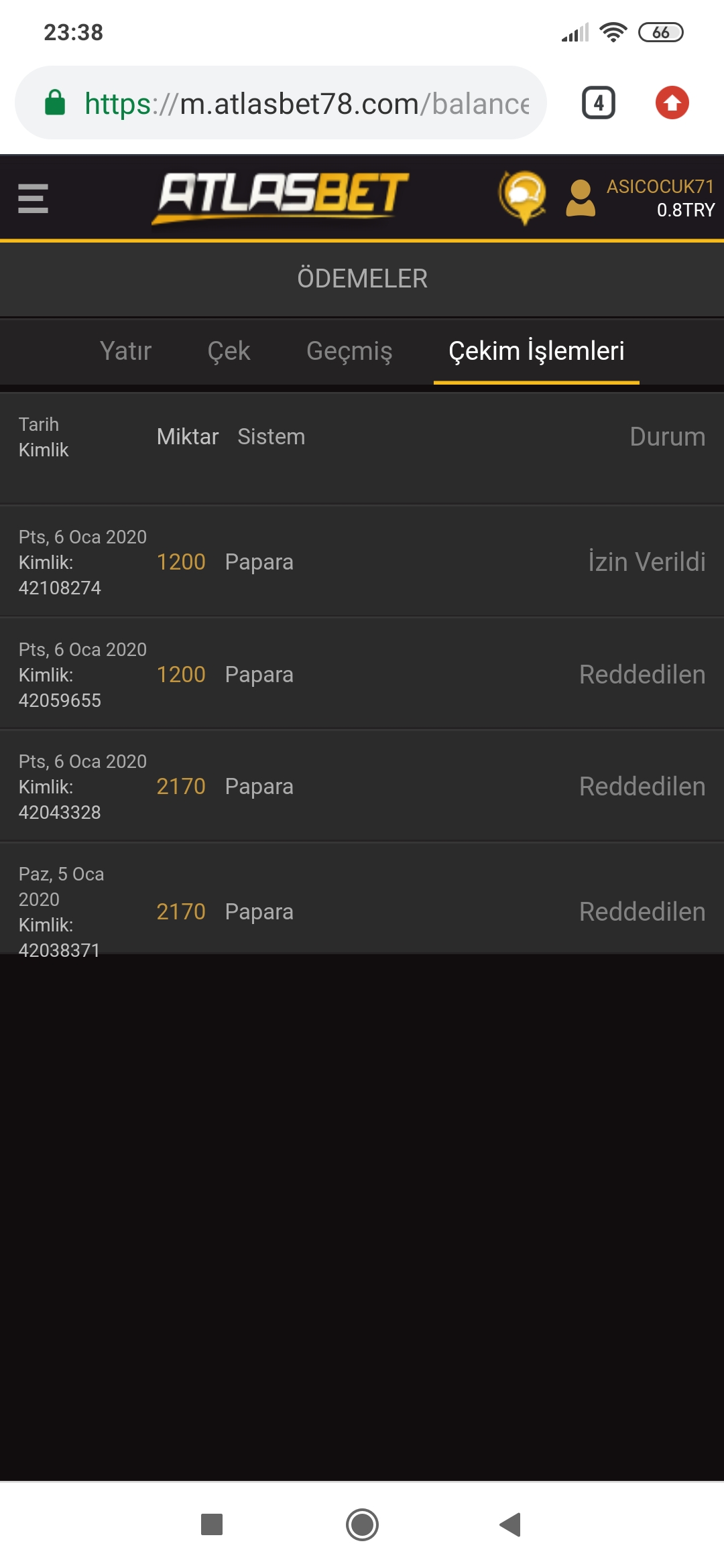Open the Geçmiş tab
This screenshot has width=724, height=1568.
coord(349,351)
